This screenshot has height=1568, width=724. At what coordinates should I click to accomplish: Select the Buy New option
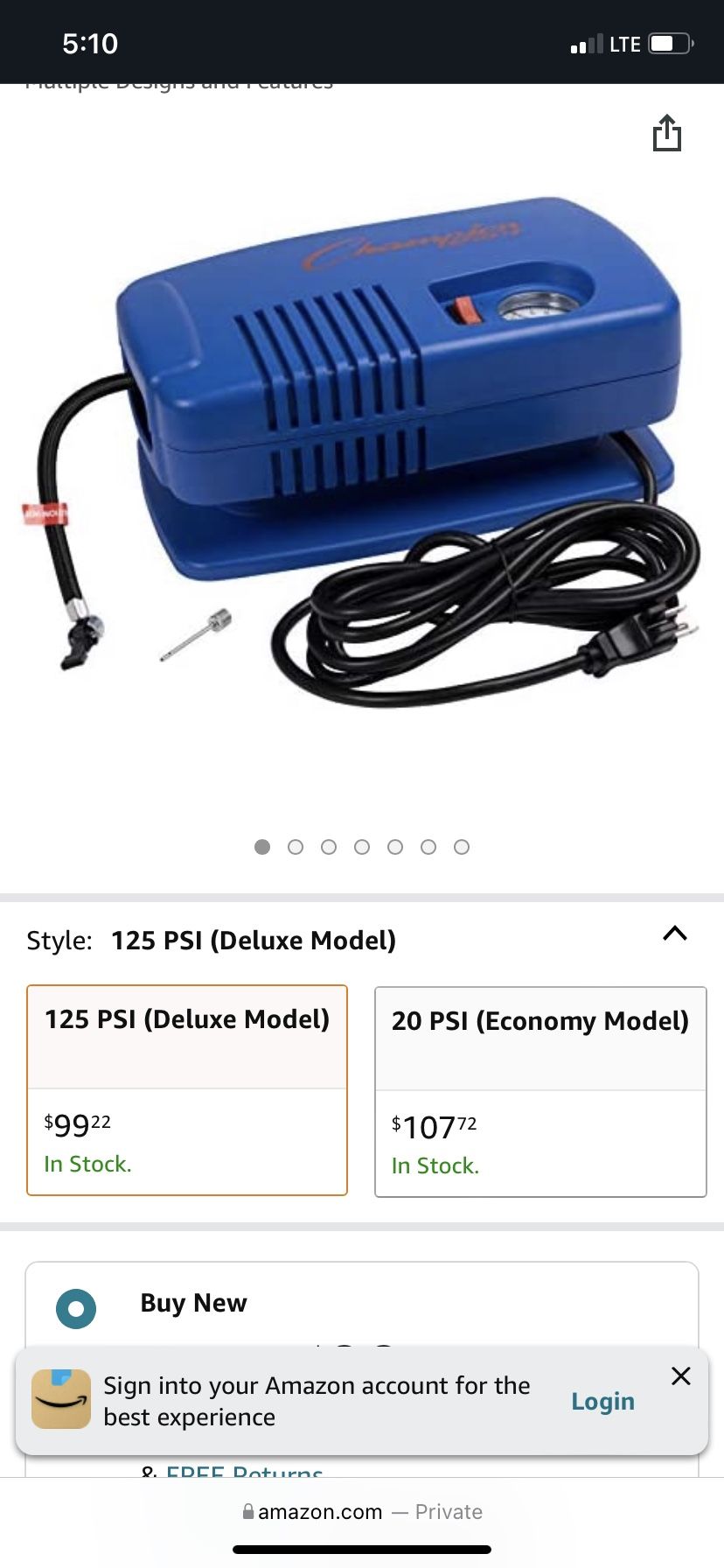click(75, 1307)
